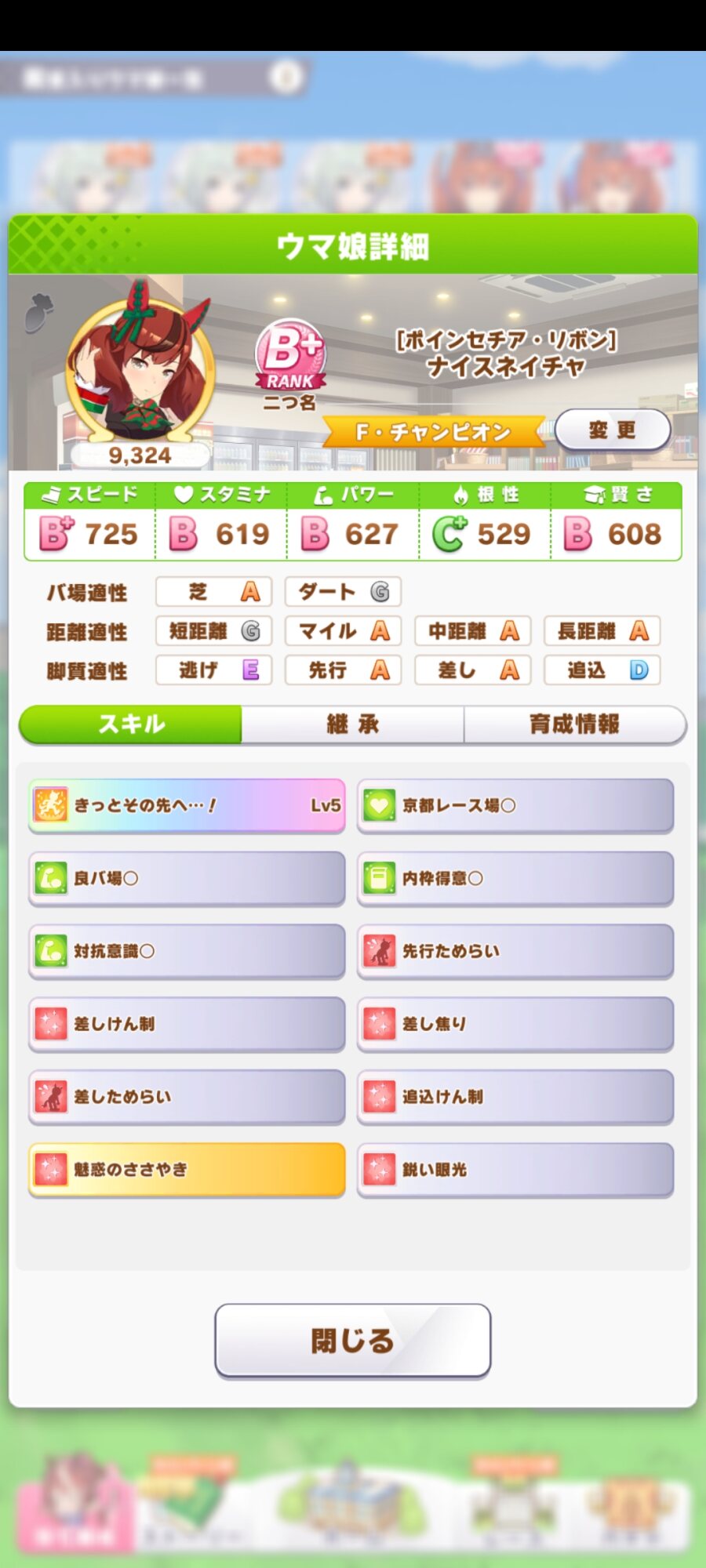Open the gold 魅惑のささやき skill
706x1568 pixels.
coord(187,1169)
